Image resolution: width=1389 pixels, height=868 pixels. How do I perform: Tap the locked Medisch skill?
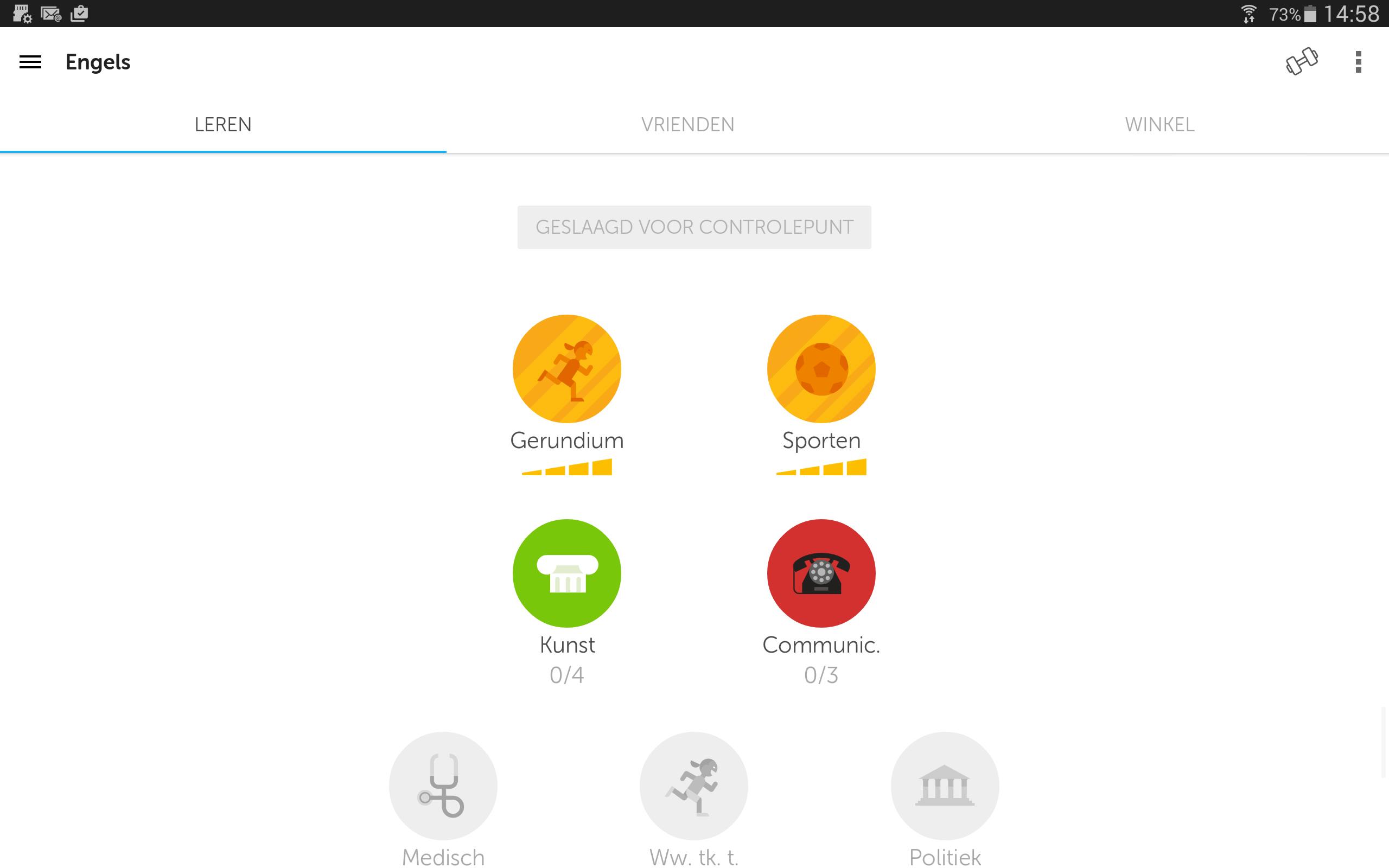(x=443, y=786)
